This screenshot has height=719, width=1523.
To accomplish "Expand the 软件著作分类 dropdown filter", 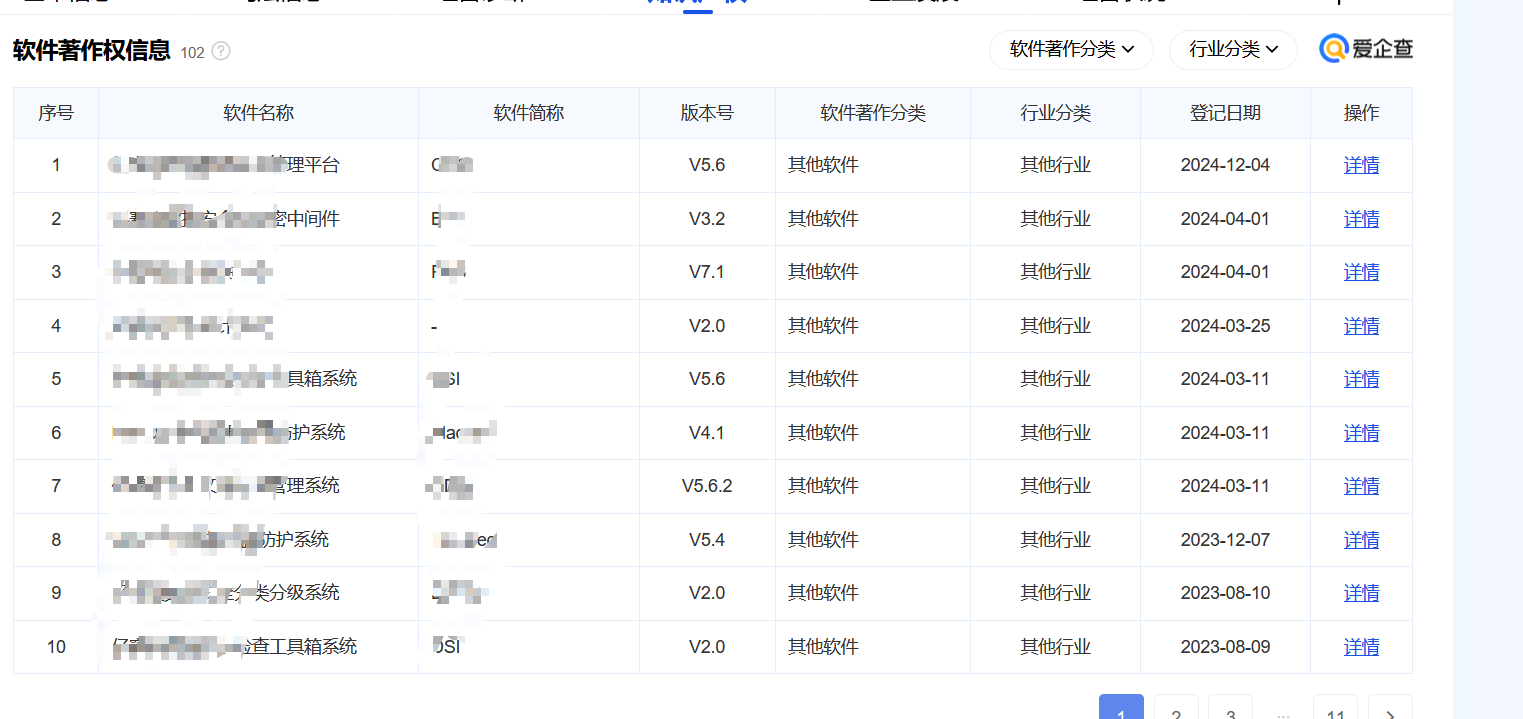I will point(1071,50).
